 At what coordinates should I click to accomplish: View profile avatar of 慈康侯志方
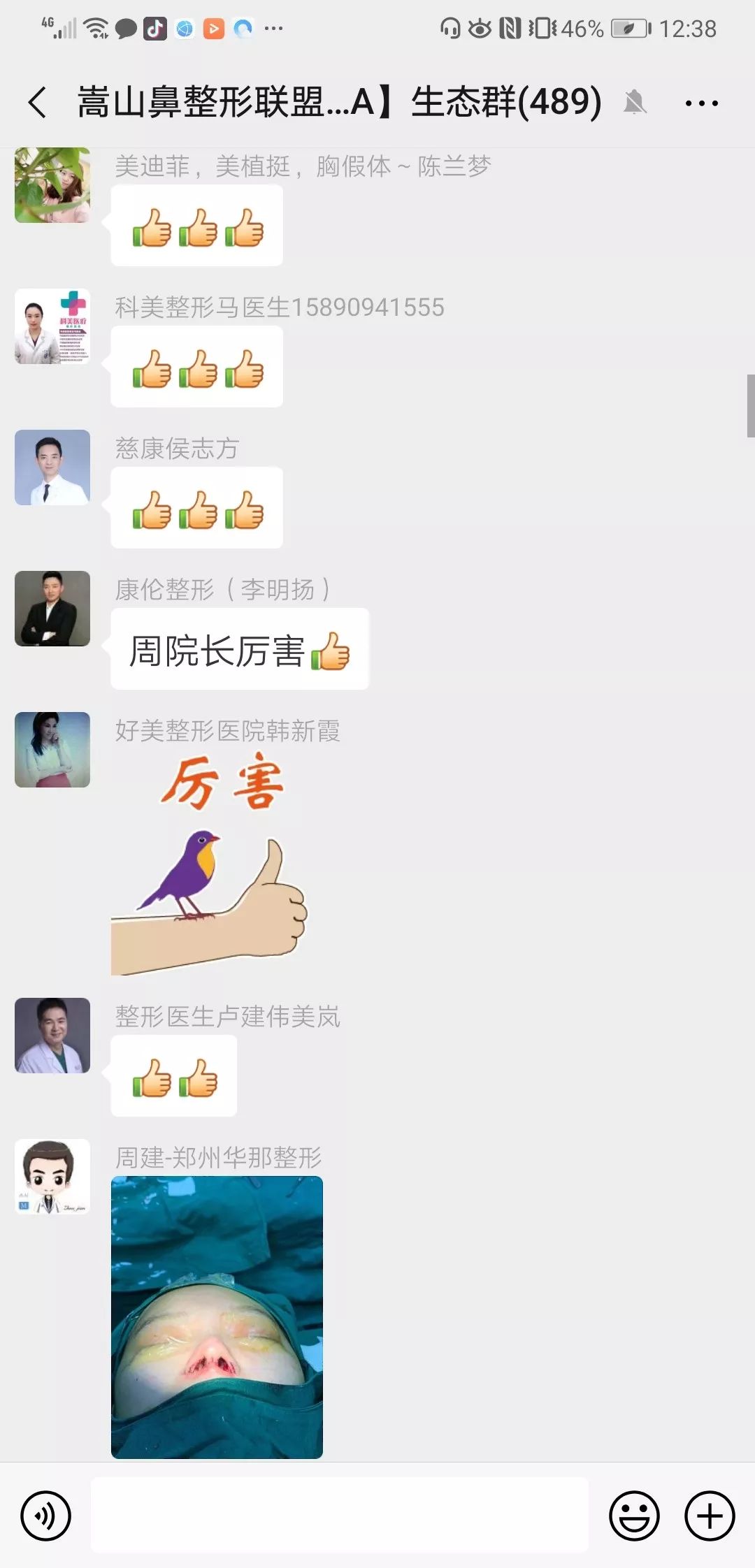52,467
